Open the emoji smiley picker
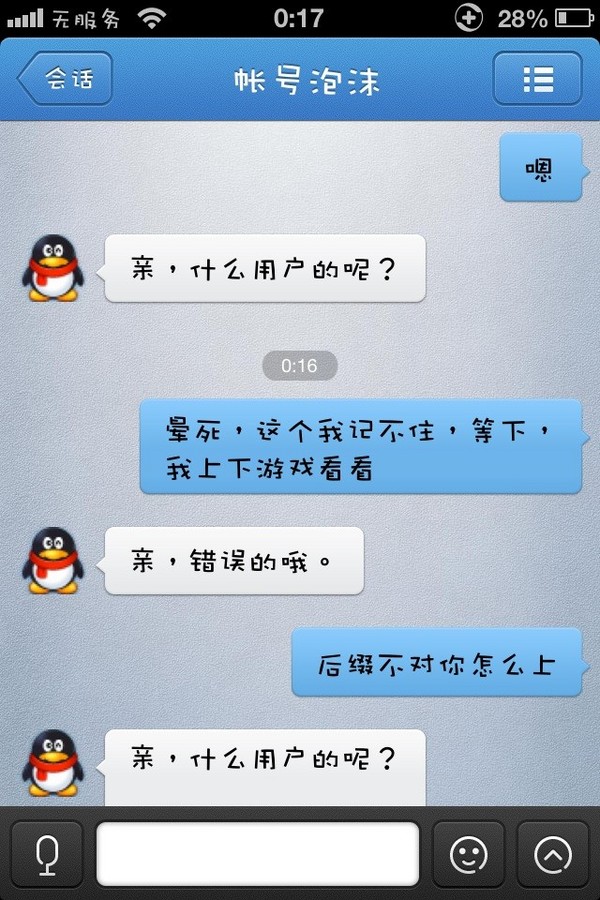The image size is (600, 900). pos(468,854)
